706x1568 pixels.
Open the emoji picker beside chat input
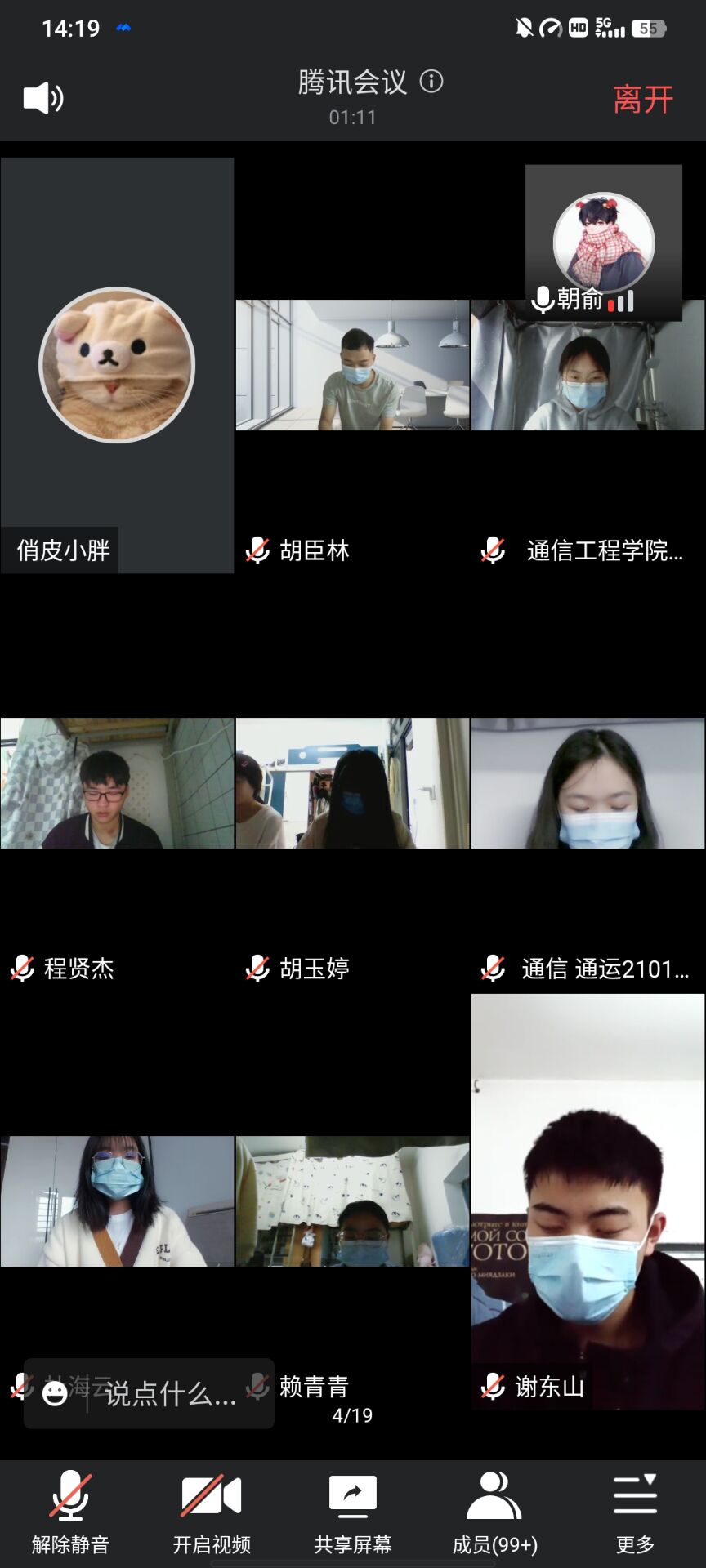pyautogui.click(x=55, y=1393)
